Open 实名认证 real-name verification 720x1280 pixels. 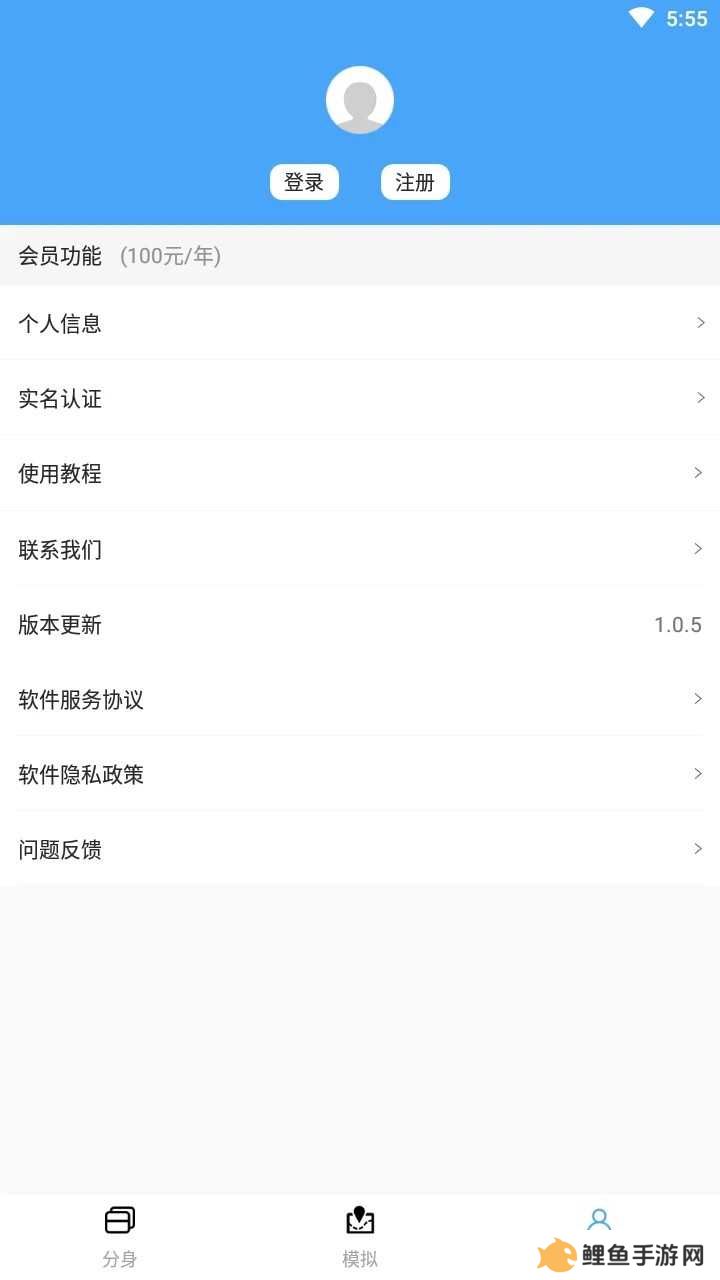(360, 398)
